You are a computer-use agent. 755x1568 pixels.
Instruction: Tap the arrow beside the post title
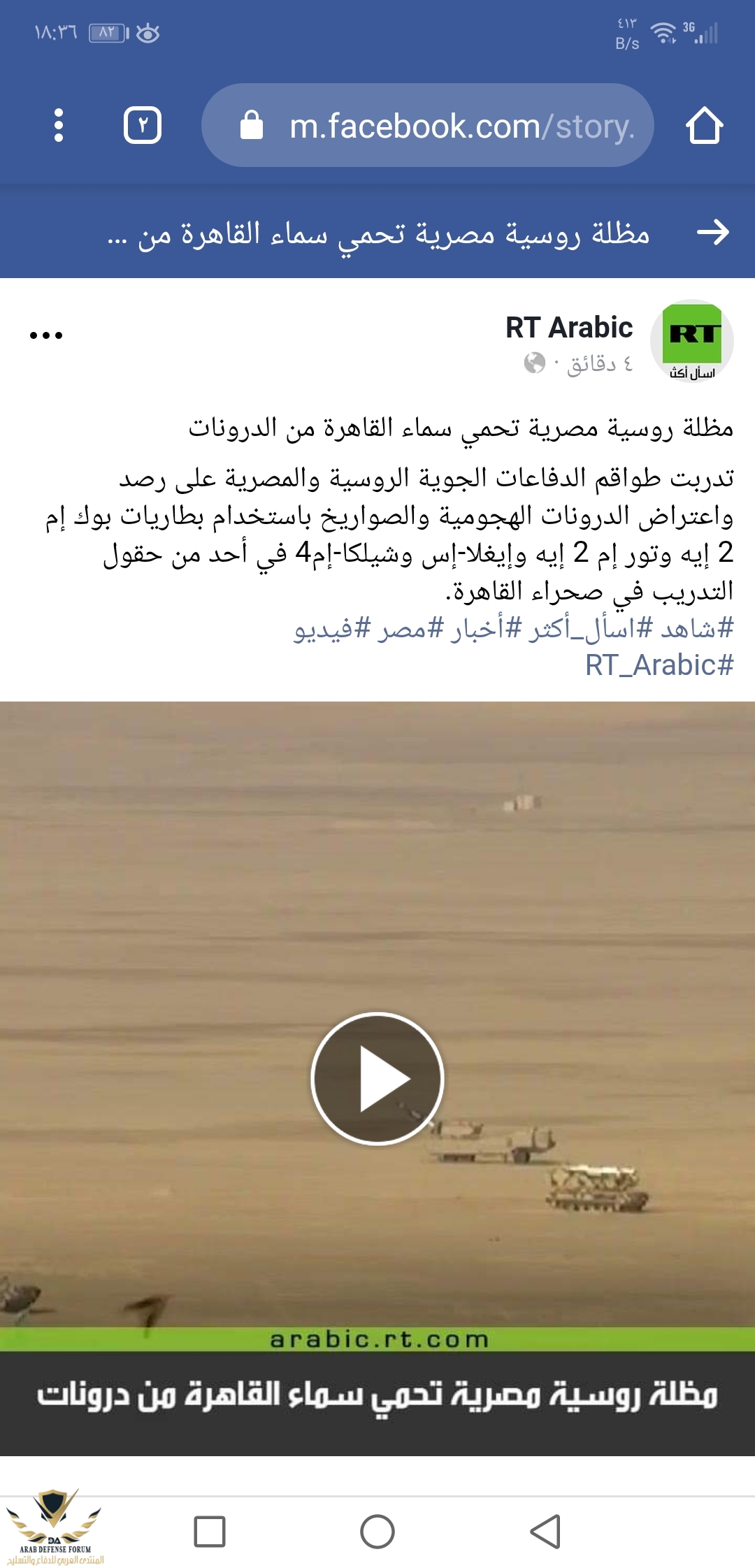pyautogui.click(x=713, y=233)
